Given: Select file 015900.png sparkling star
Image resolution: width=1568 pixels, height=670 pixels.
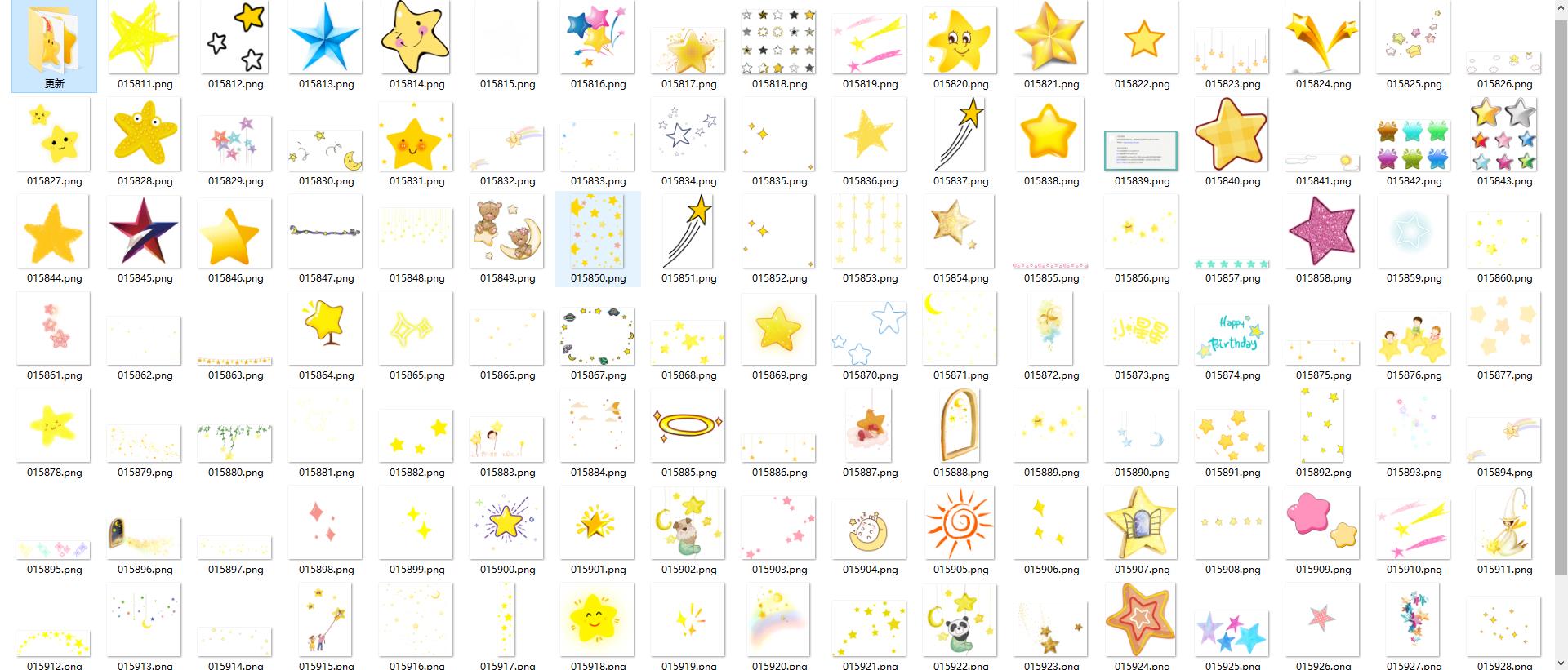Looking at the screenshot, I should pyautogui.click(x=507, y=523).
